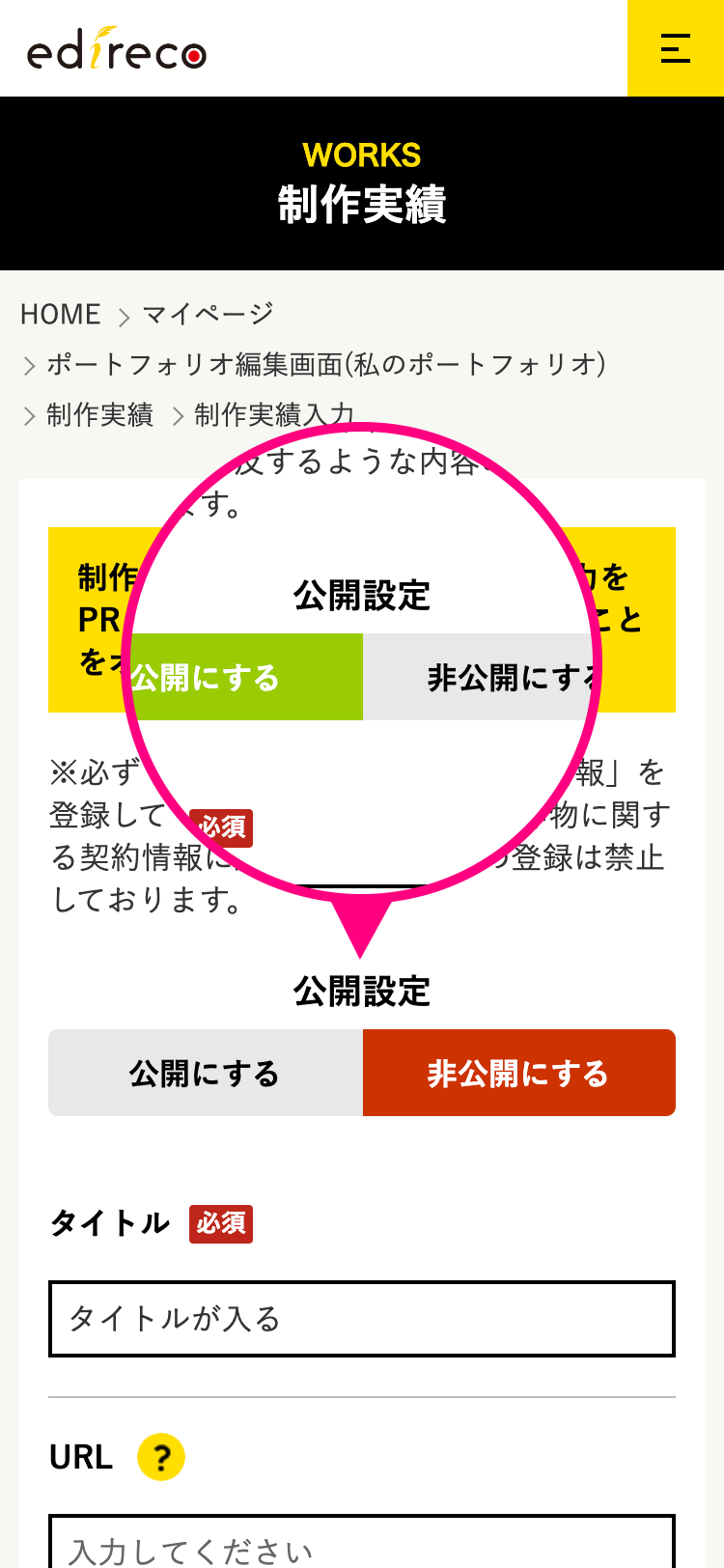
Task: Open the hamburger menu
Action: click(675, 48)
